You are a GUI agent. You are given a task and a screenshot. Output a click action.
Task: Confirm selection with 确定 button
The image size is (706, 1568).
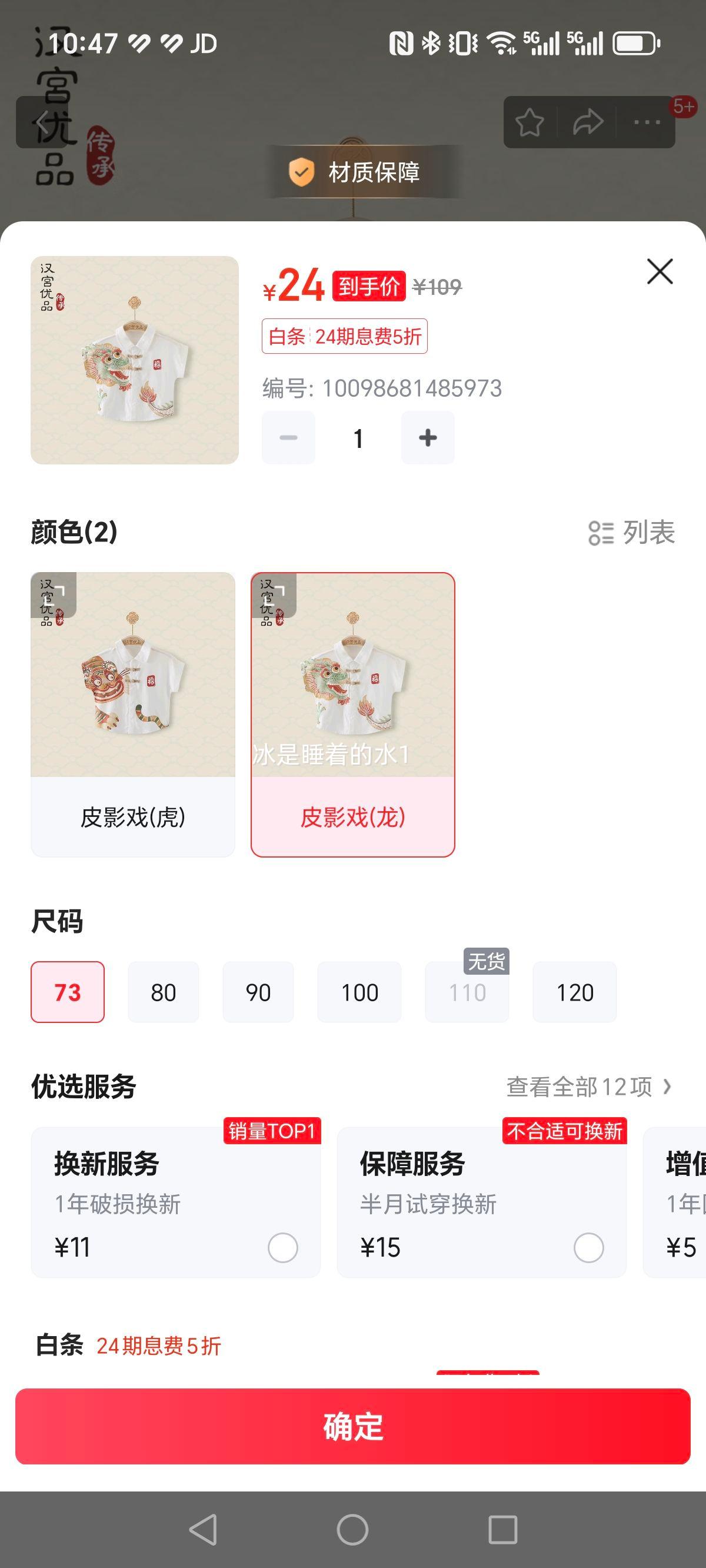[x=353, y=1426]
